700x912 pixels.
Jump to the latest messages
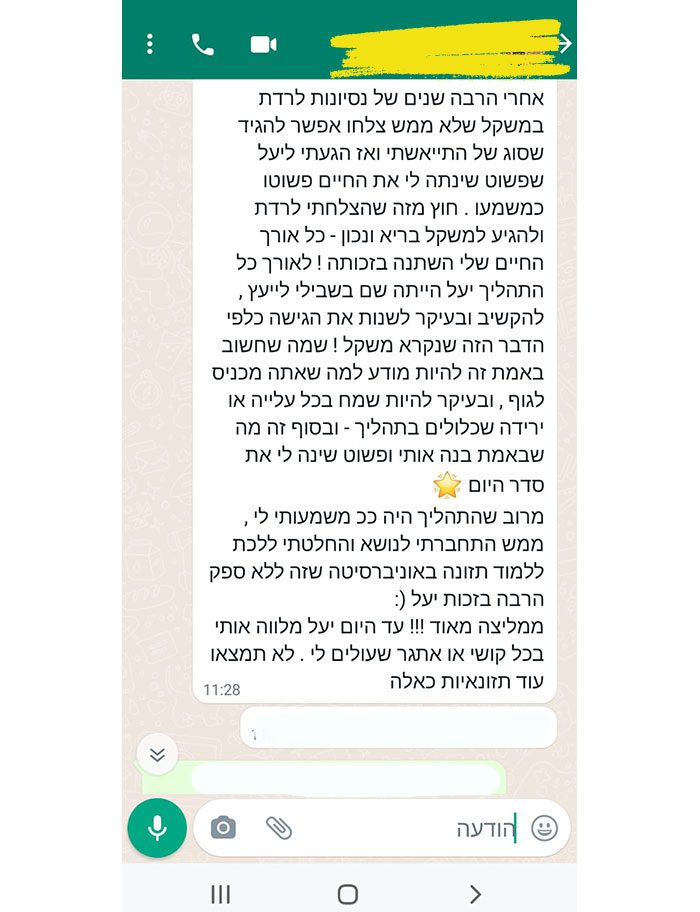[157, 754]
